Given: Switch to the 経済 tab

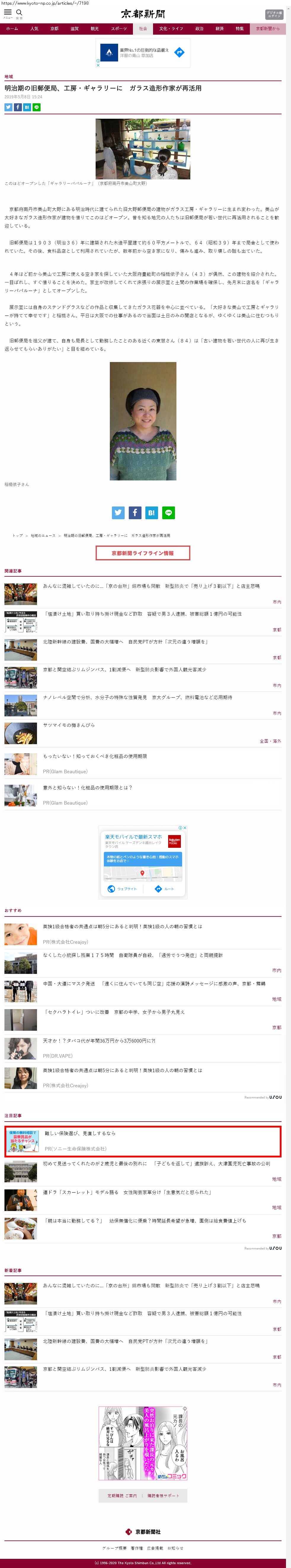Looking at the screenshot, I should [219, 29].
